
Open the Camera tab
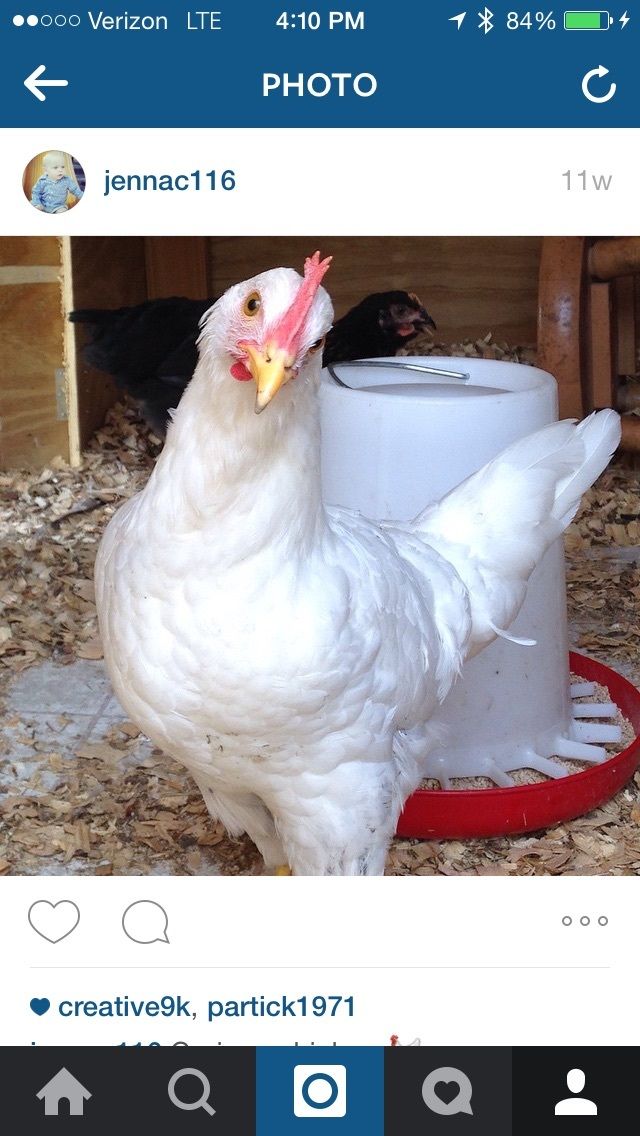320,1091
